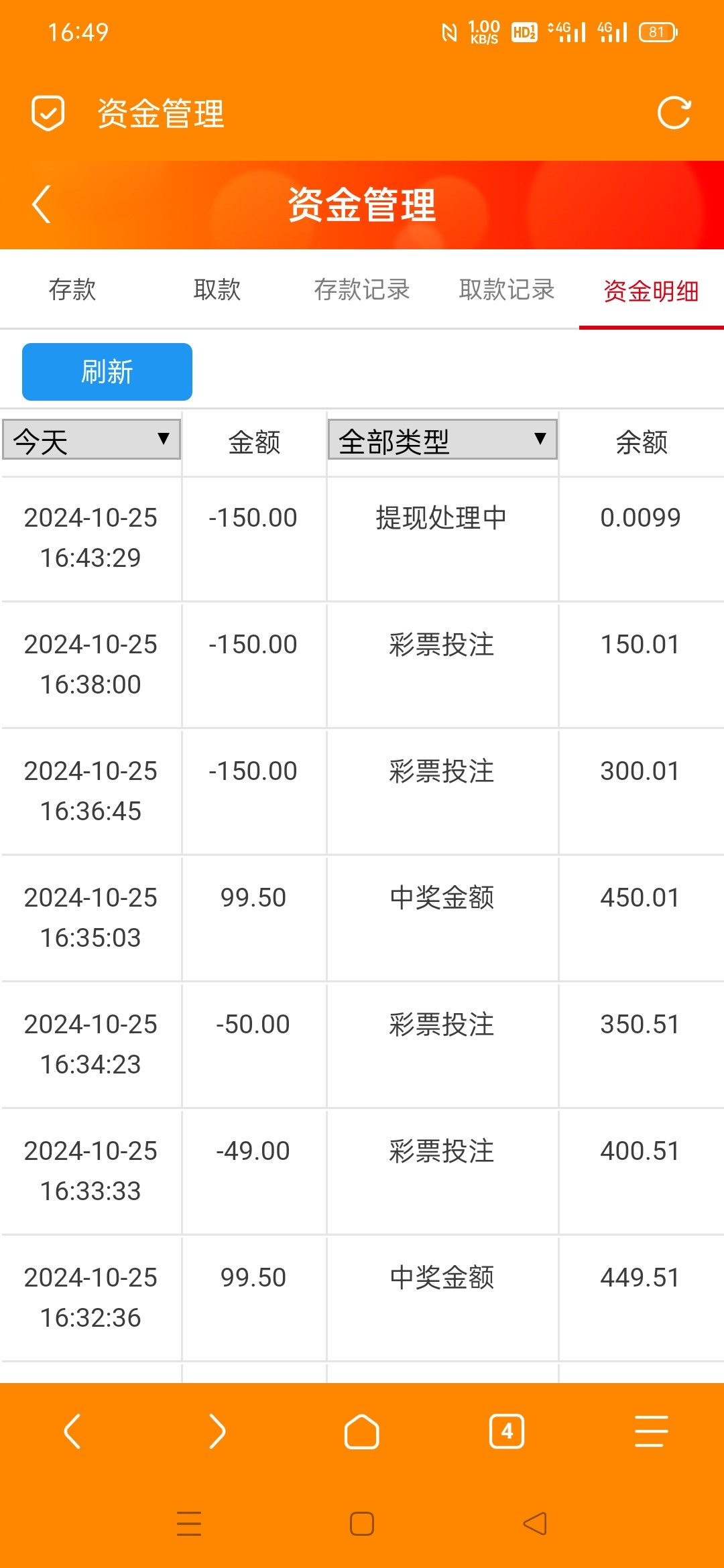
Task: Open the shield icon beside the title
Action: [x=48, y=113]
